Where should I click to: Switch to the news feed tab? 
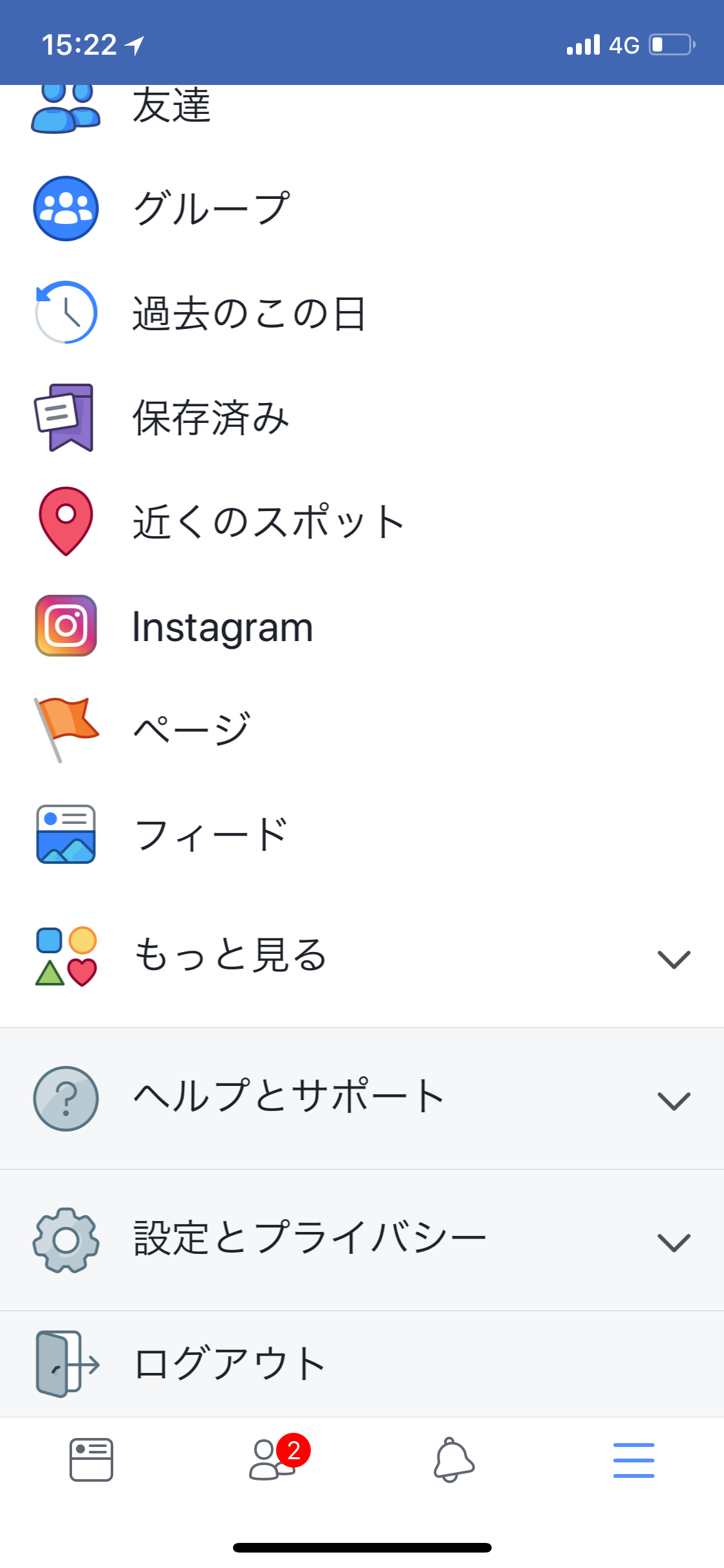91,1460
